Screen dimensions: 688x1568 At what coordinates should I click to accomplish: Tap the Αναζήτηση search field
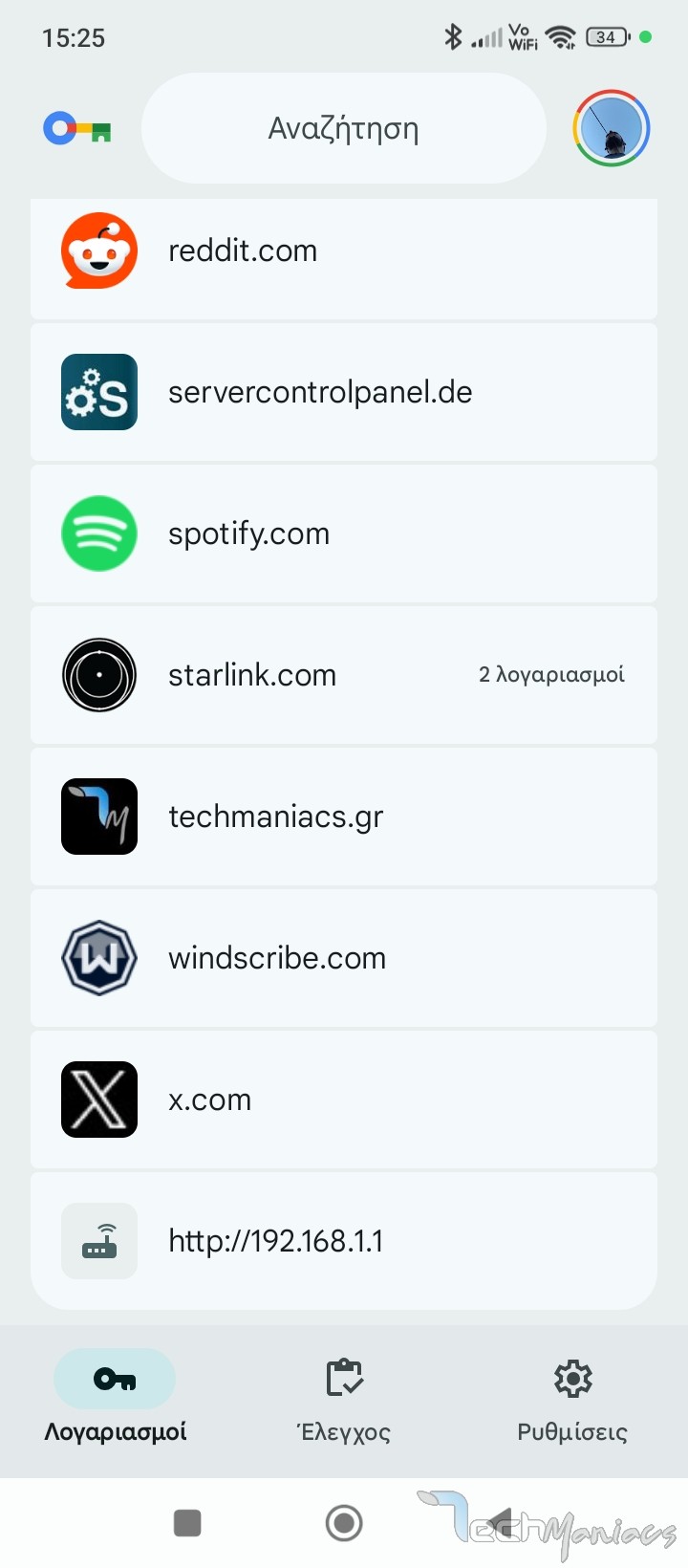(x=343, y=128)
